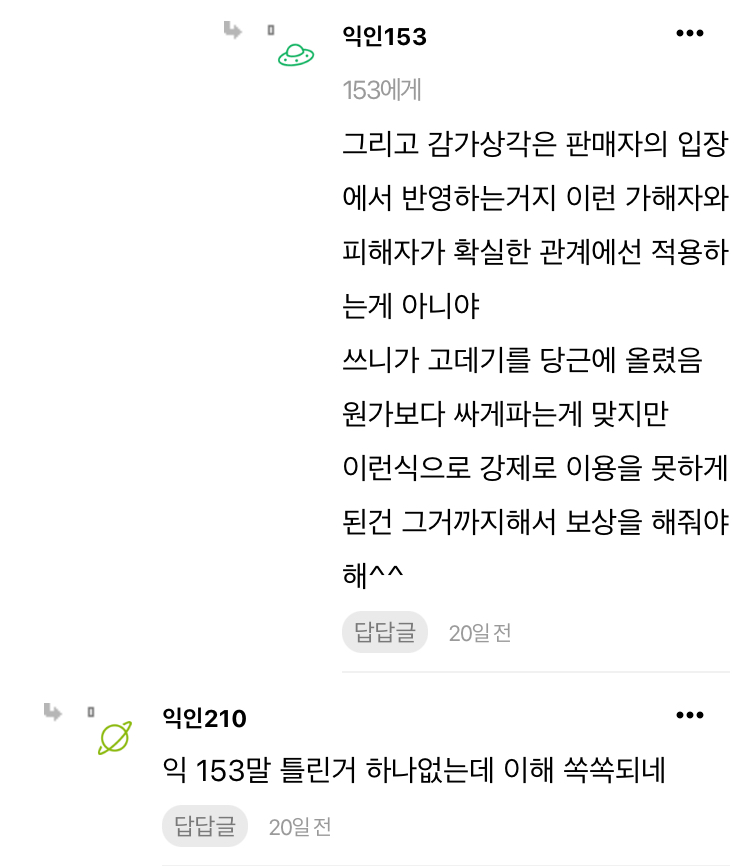This screenshot has width=750, height=866.
Task: Open 익인210's planet profile avatar
Action: coord(114,738)
